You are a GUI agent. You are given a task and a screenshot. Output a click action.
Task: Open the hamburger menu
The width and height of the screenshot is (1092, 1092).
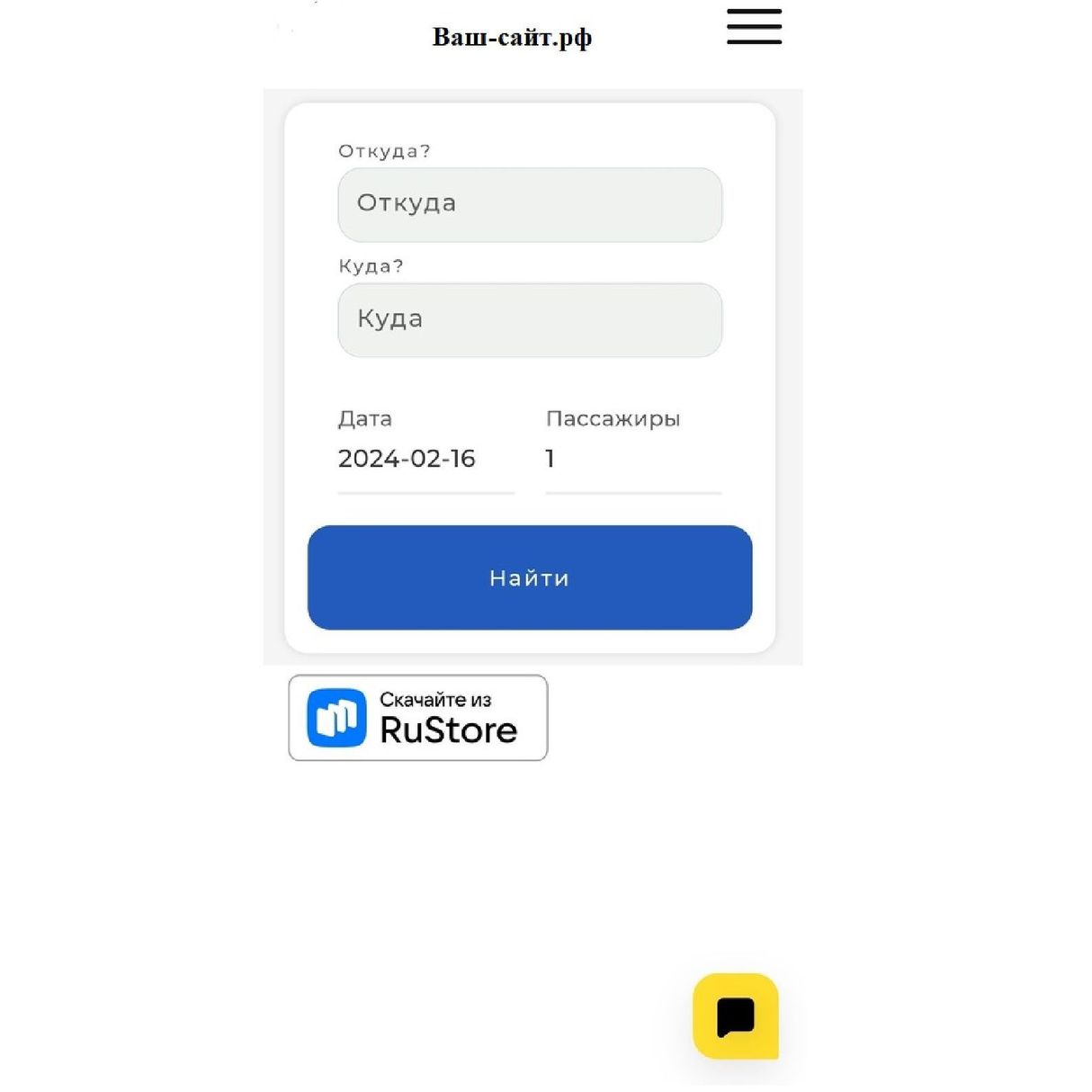754,27
